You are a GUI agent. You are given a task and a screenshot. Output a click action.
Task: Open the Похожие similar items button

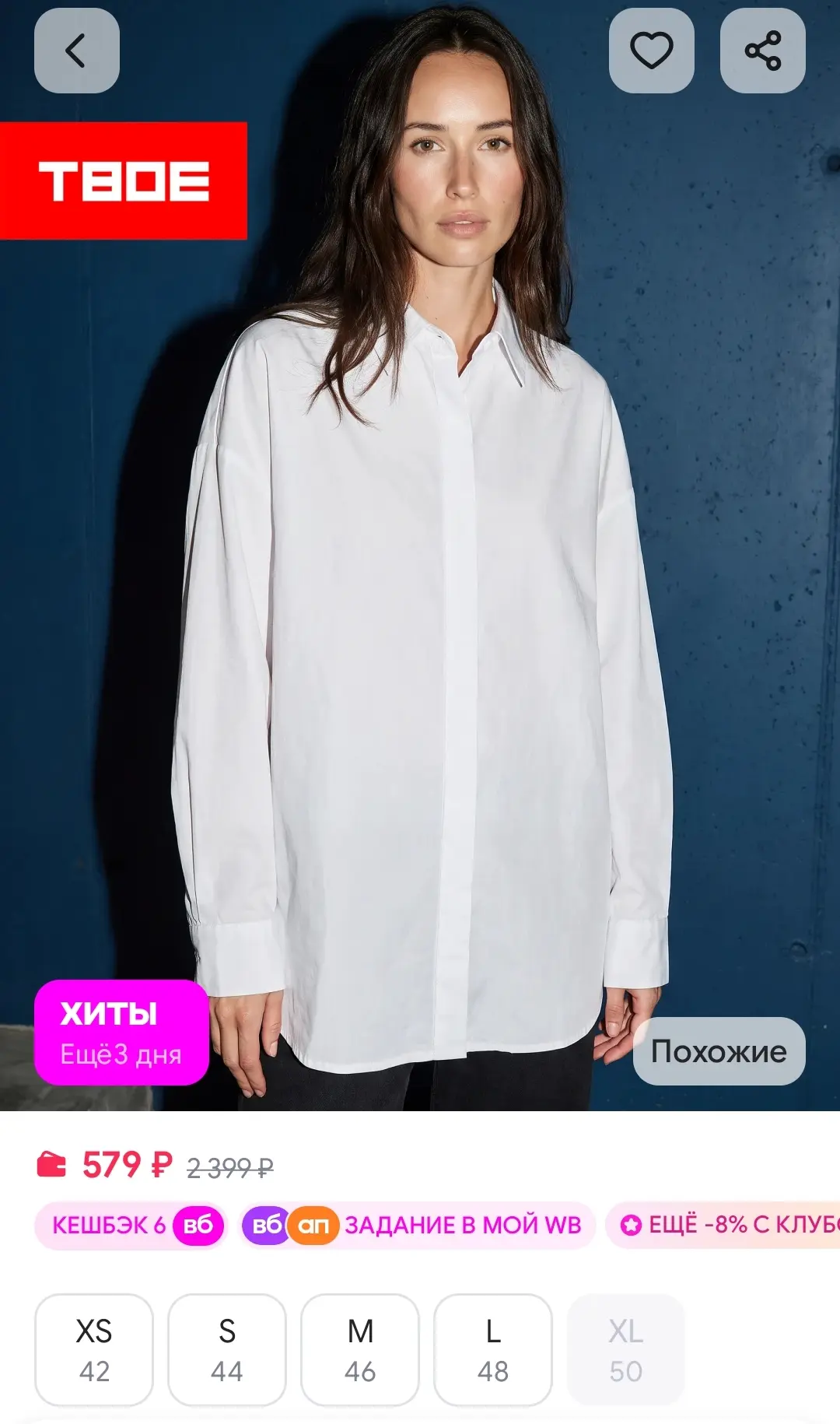719,1051
